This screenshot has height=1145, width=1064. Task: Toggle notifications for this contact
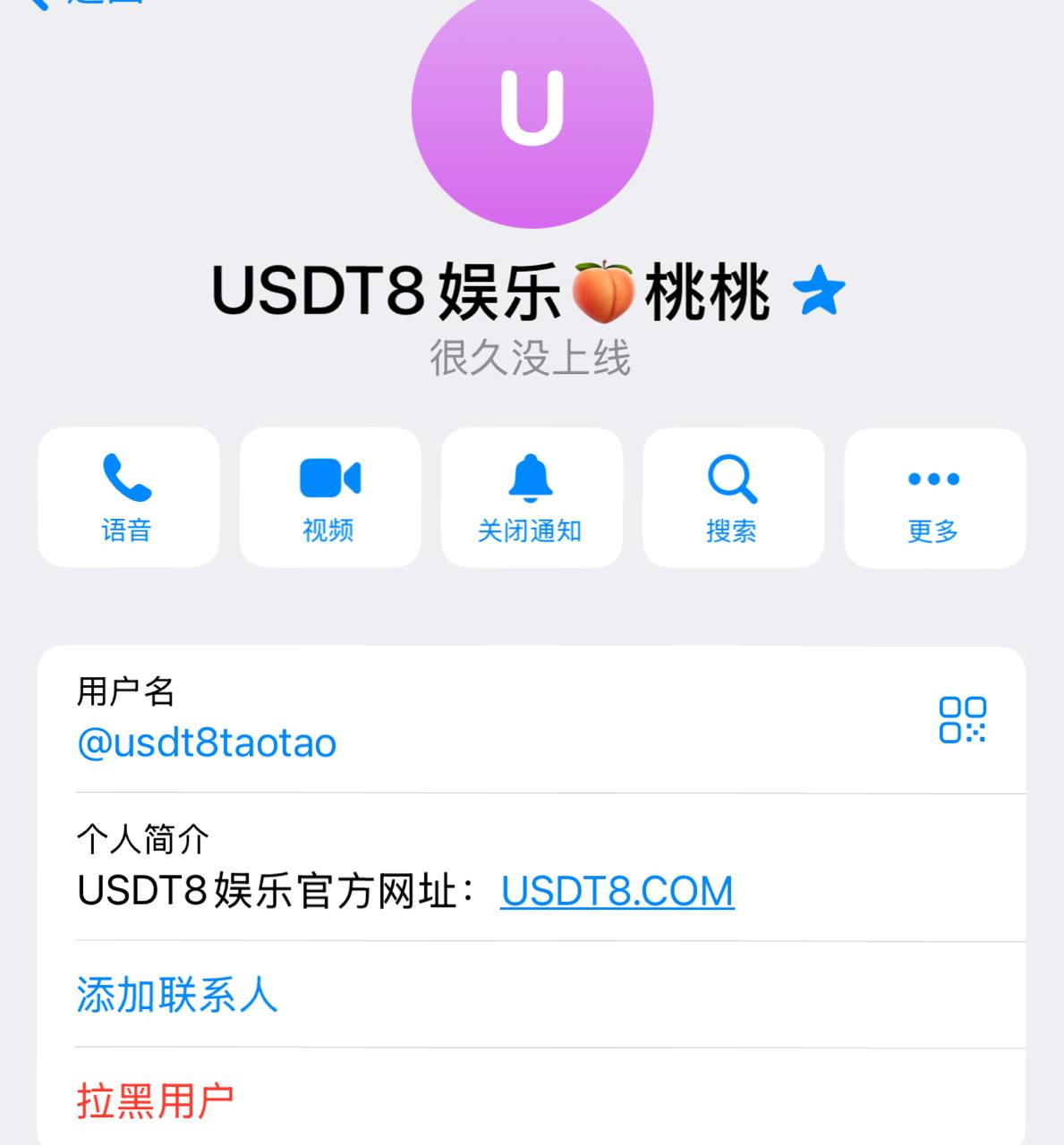point(532,496)
